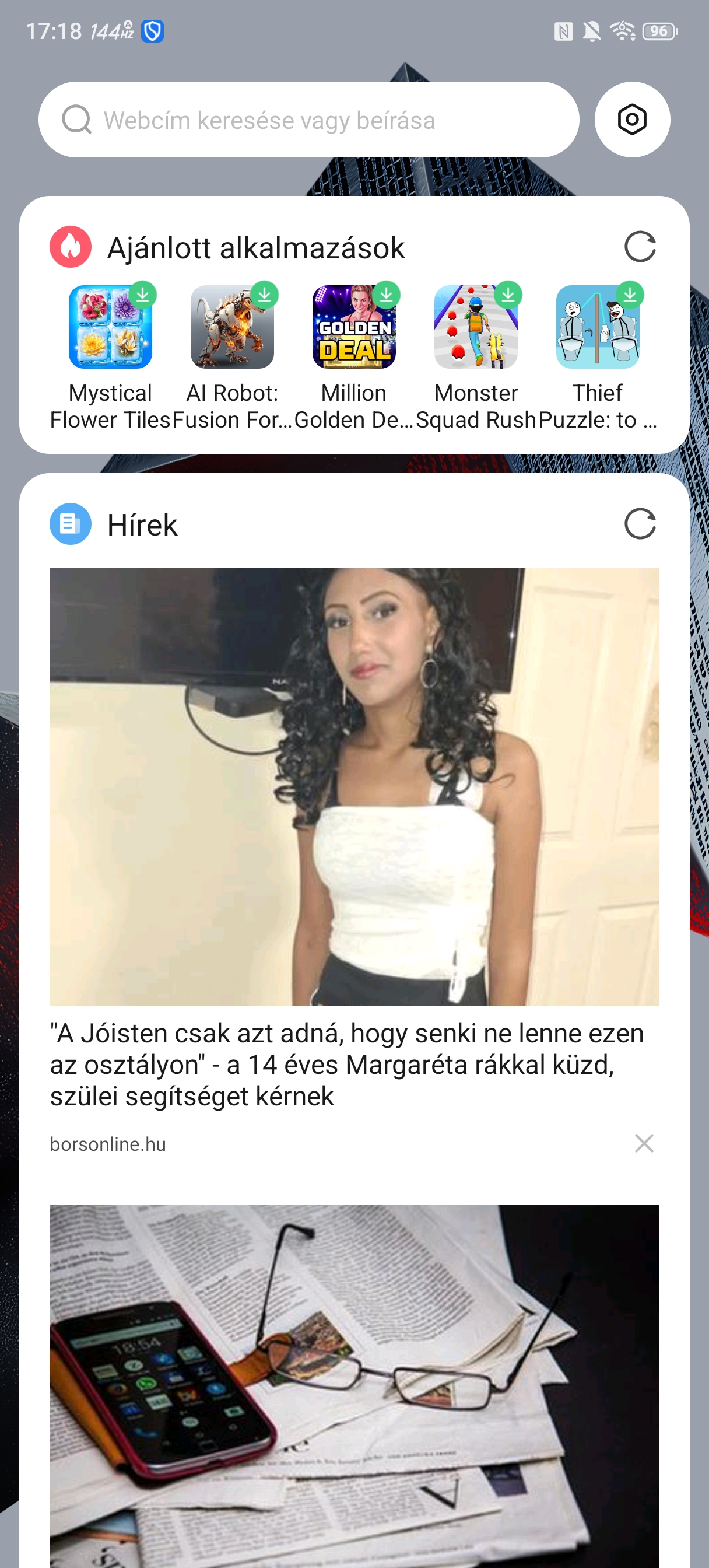This screenshot has height=1568, width=709.
Task: Refresh the Hírek news feed
Action: tap(640, 524)
